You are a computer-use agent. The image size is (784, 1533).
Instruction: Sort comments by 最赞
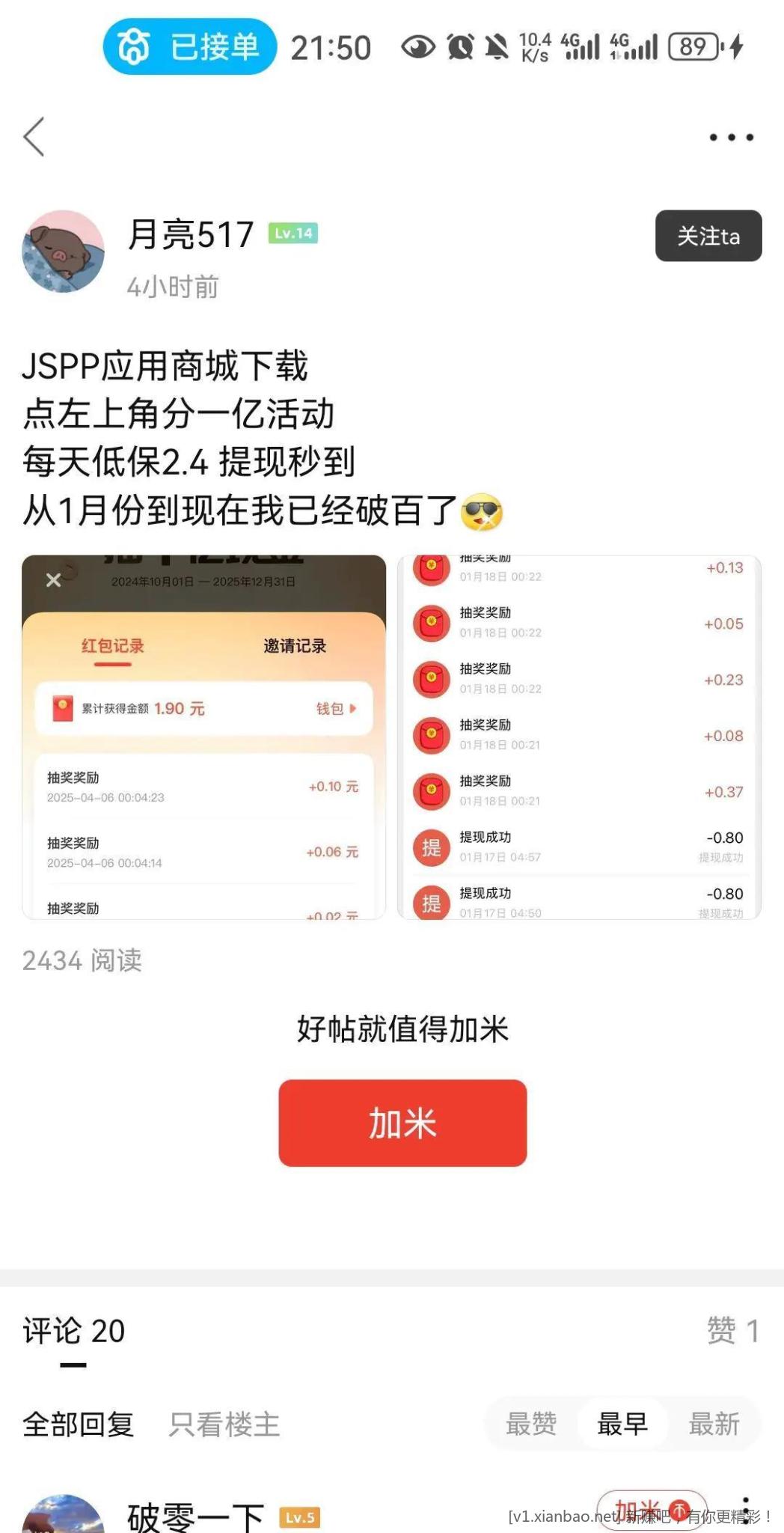click(x=531, y=1424)
